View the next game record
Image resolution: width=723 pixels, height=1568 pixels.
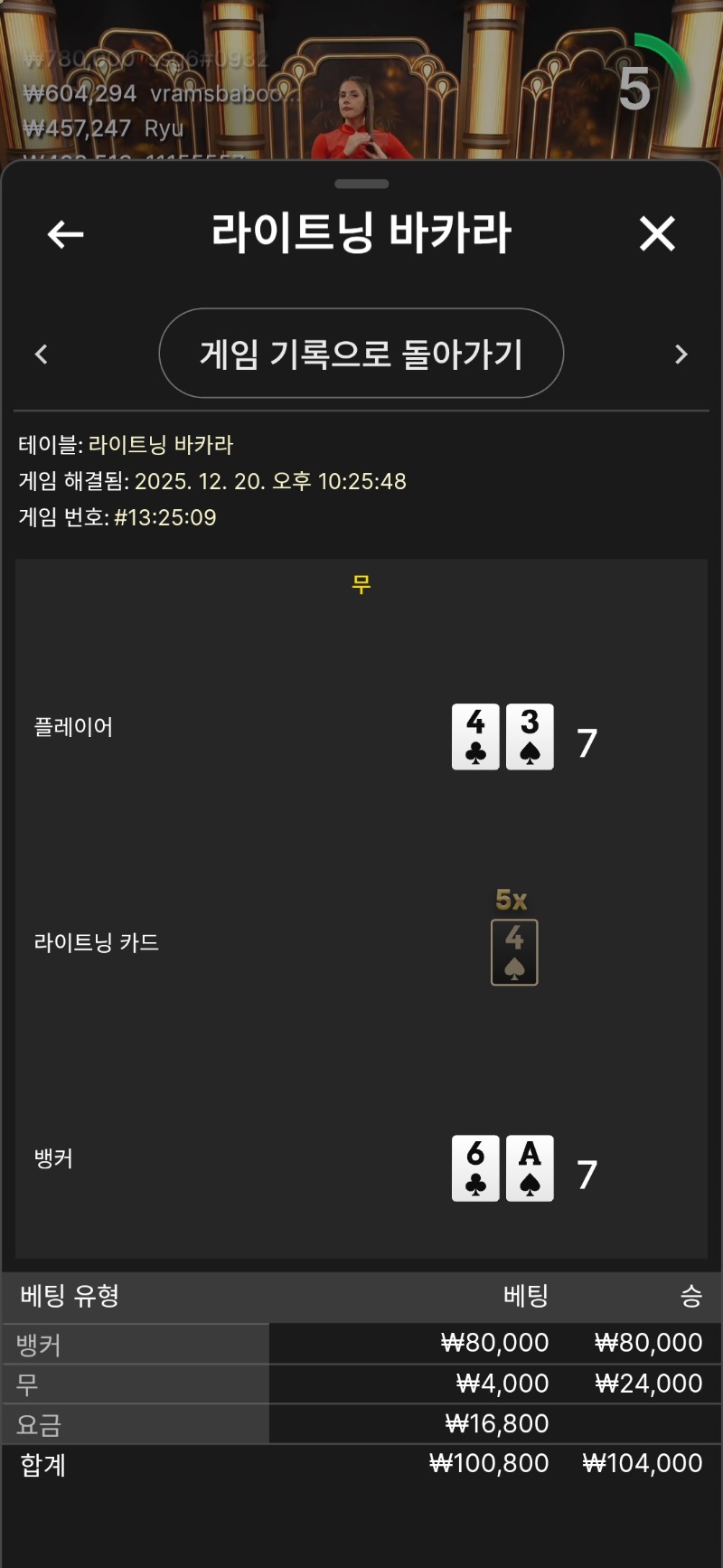point(681,354)
